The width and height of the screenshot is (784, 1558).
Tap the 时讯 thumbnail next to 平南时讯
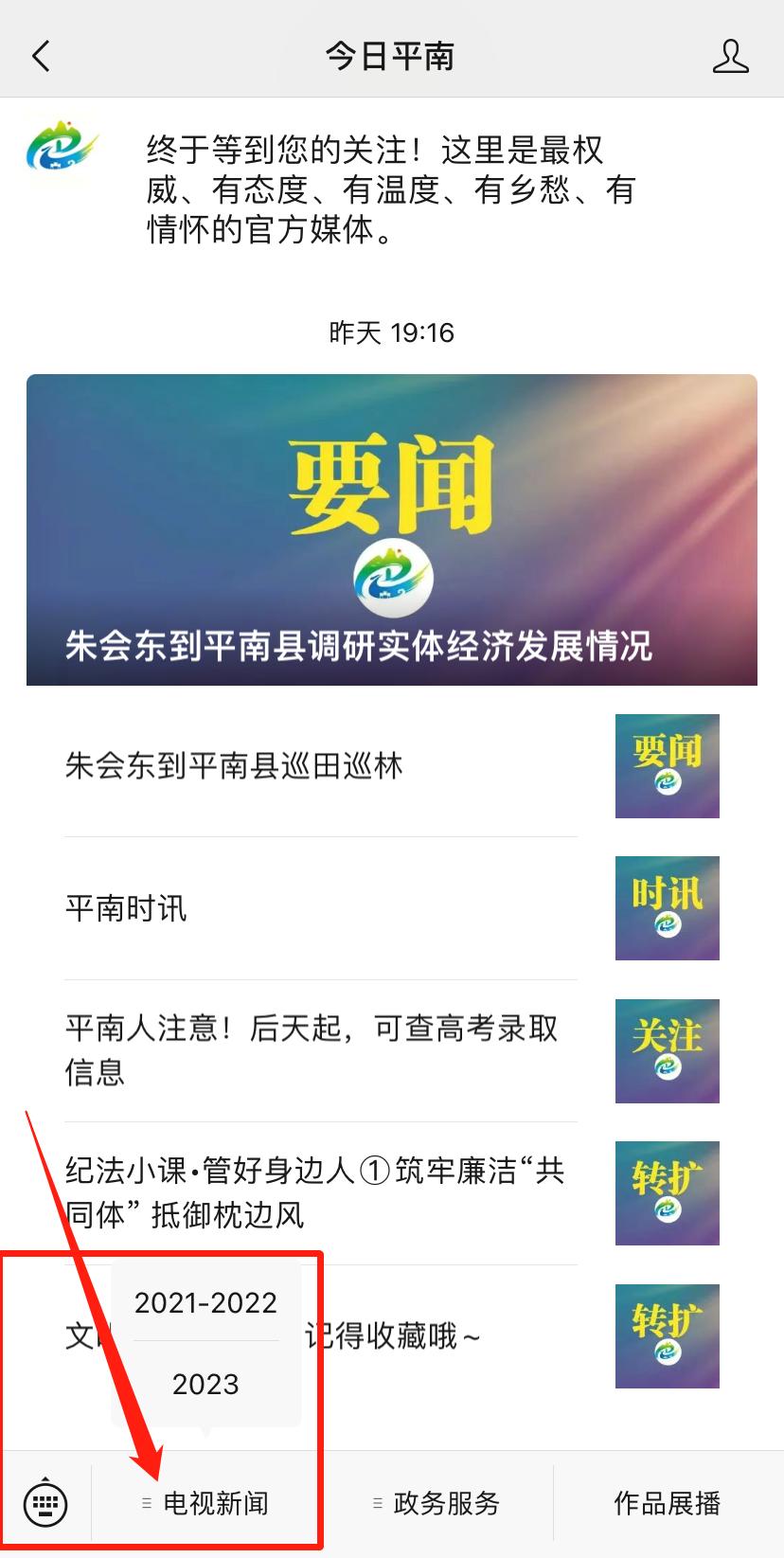pos(667,909)
